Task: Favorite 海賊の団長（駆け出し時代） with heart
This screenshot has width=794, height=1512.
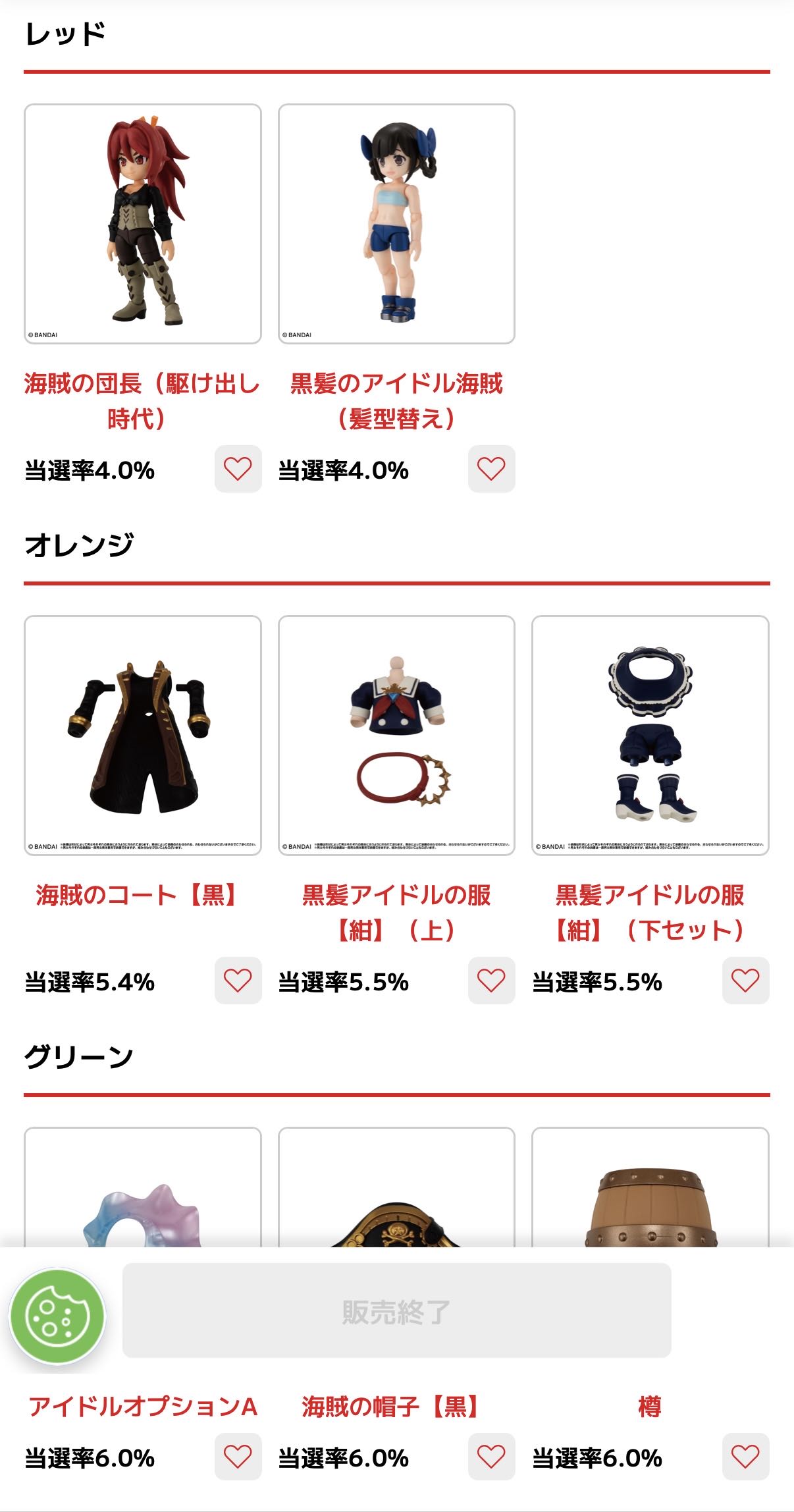Action: click(x=238, y=469)
